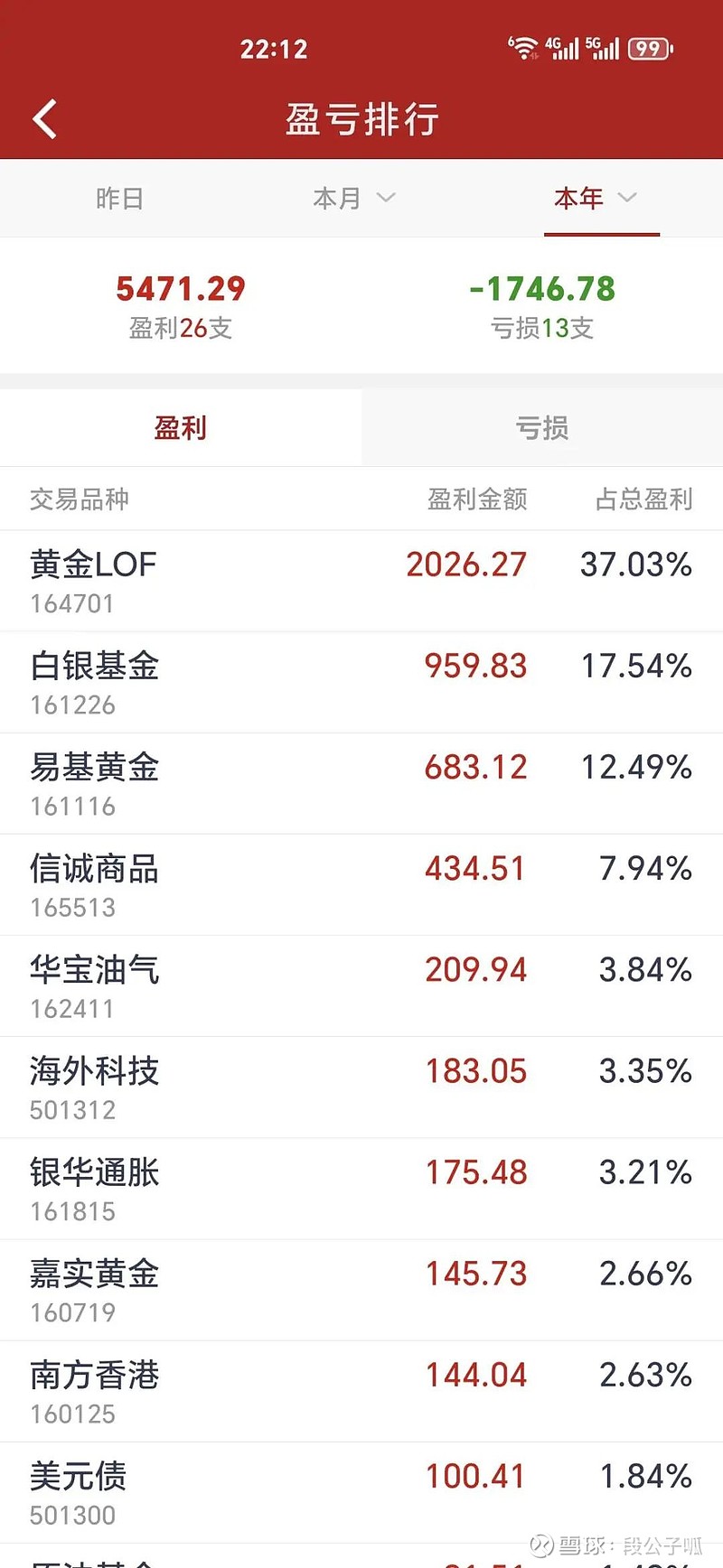Switch to the 盈利 tab
Image resolution: width=723 pixels, height=1568 pixels.
click(181, 427)
